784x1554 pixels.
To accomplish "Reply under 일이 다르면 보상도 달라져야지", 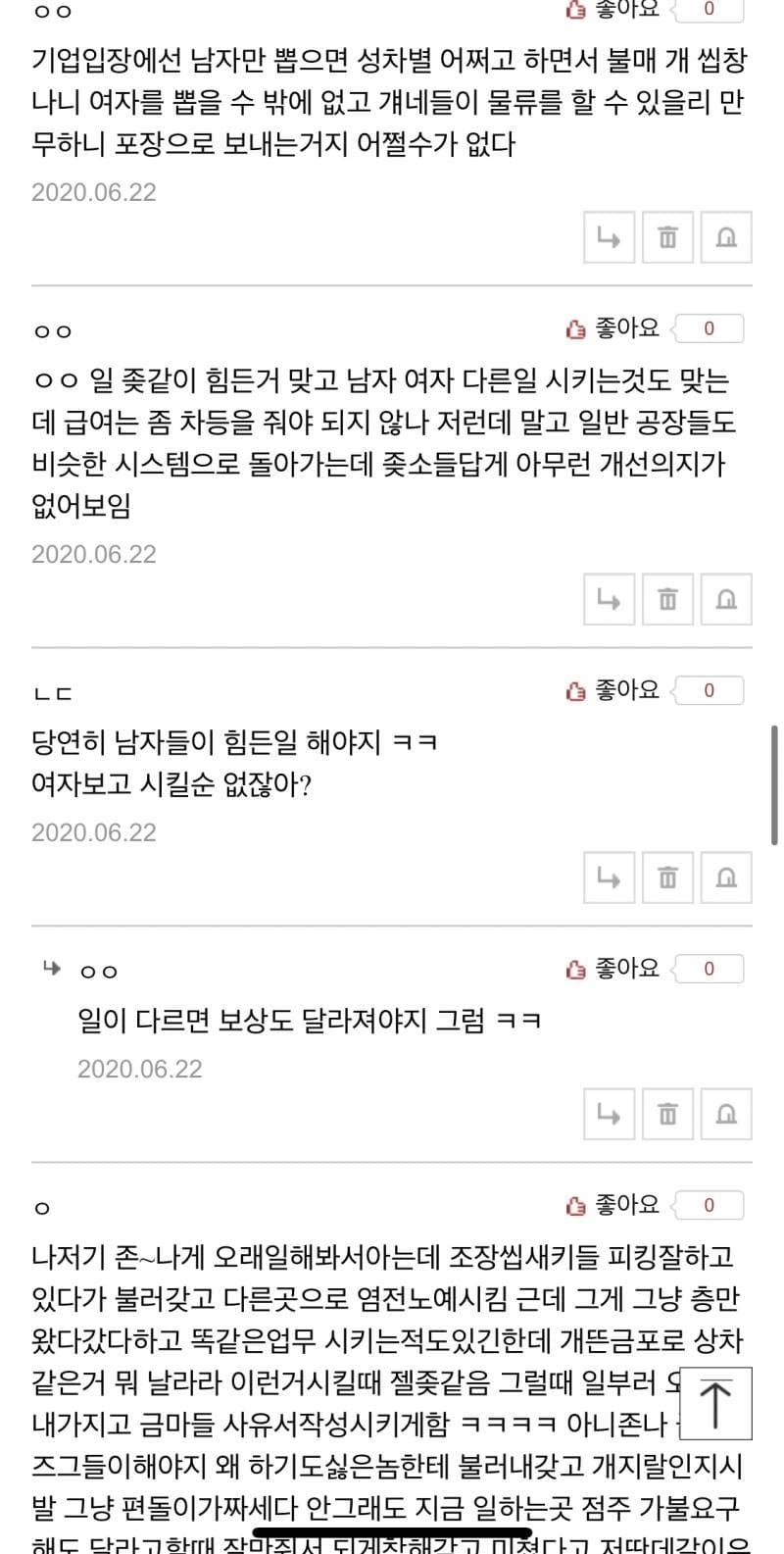I will click(x=609, y=1114).
